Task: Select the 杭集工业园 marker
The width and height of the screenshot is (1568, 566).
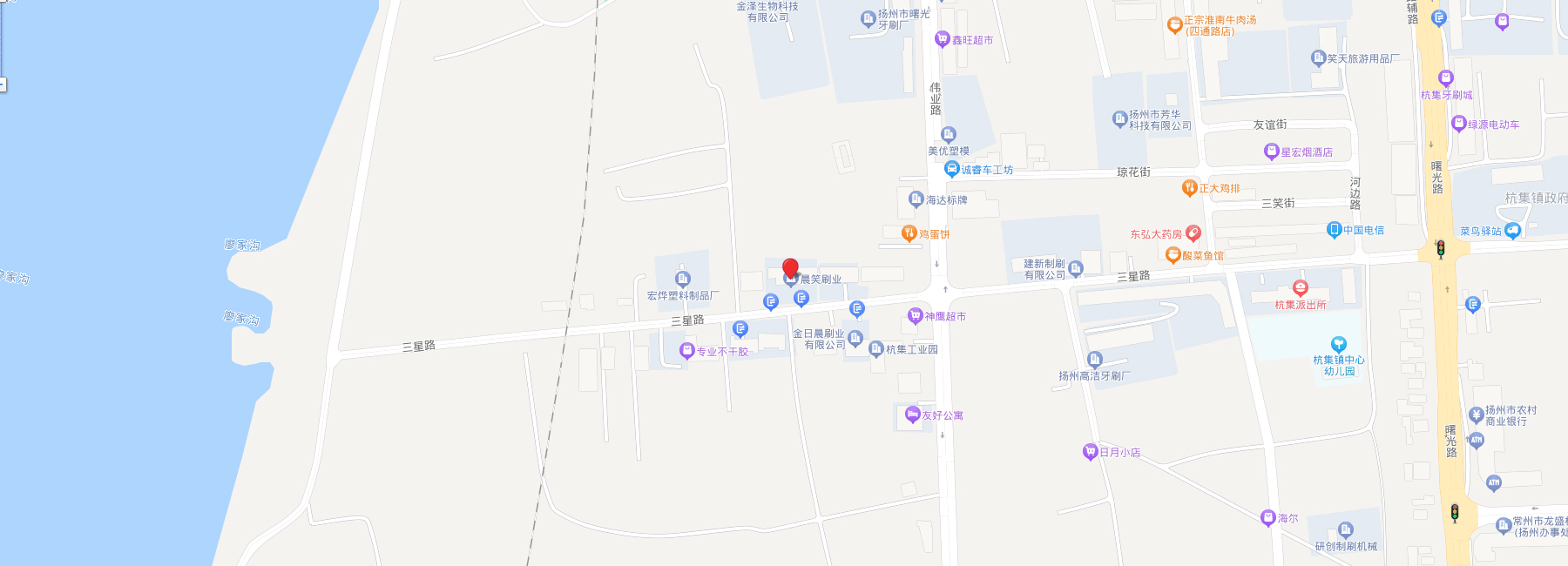Action: point(876,349)
